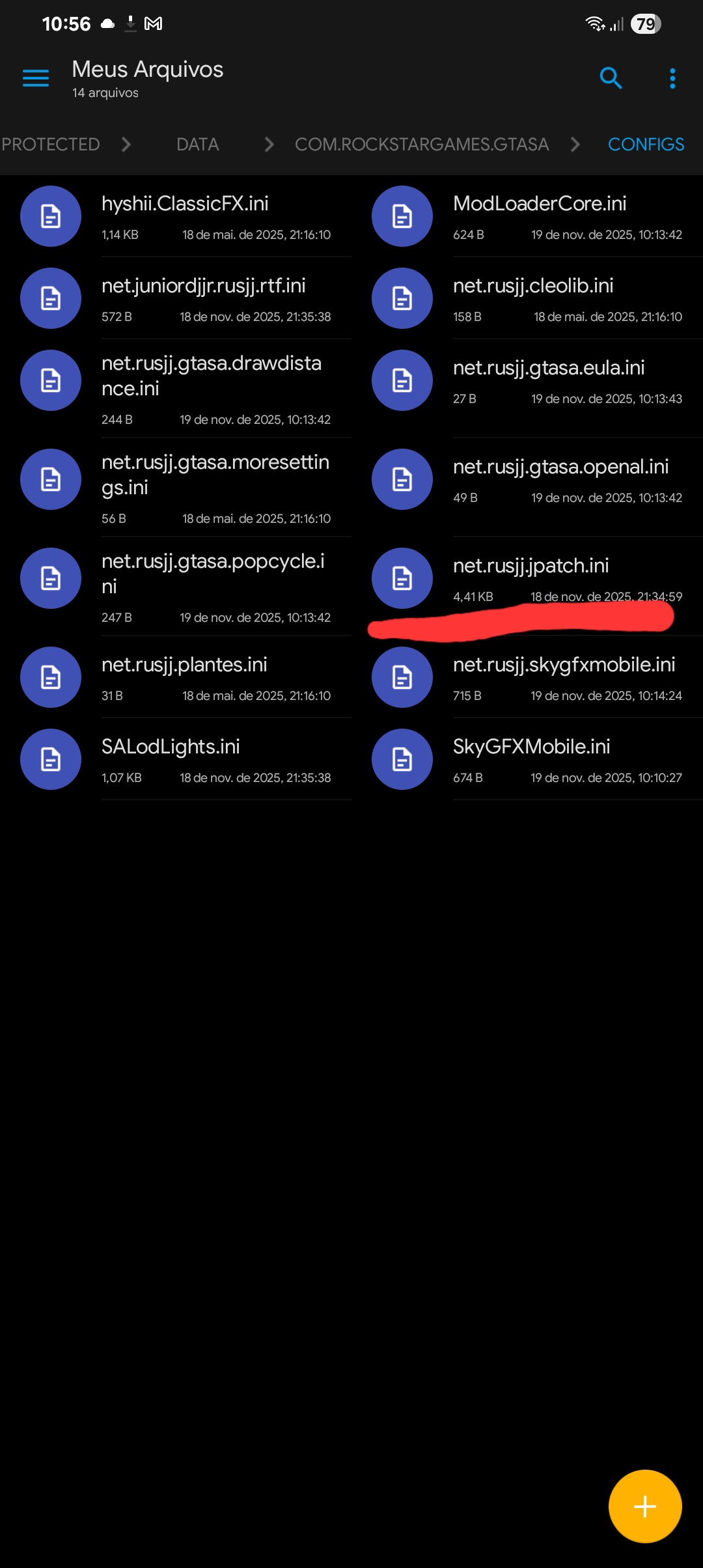Open SALodLights.ini file
This screenshot has height=1568, width=703.
[171, 747]
